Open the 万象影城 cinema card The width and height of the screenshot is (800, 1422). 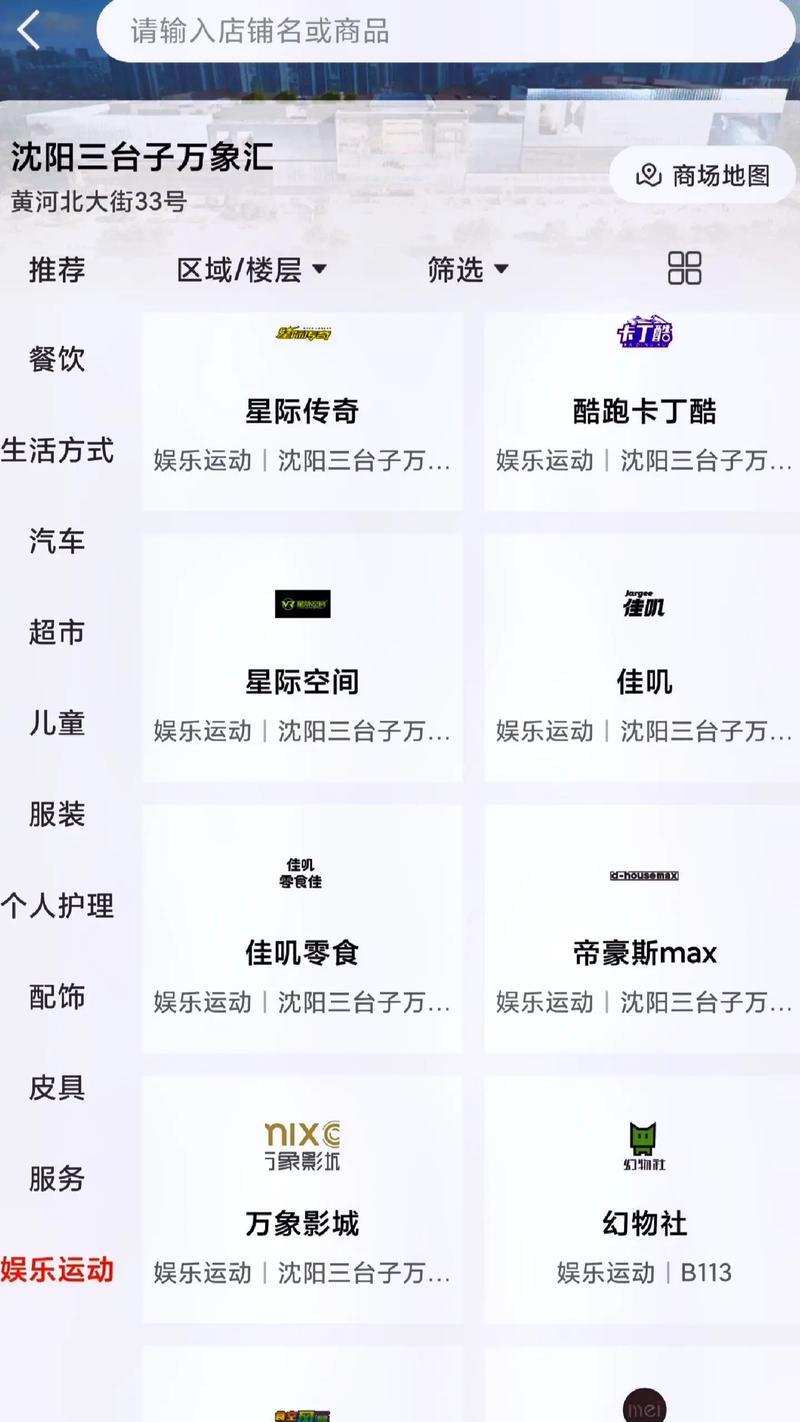click(x=302, y=1200)
